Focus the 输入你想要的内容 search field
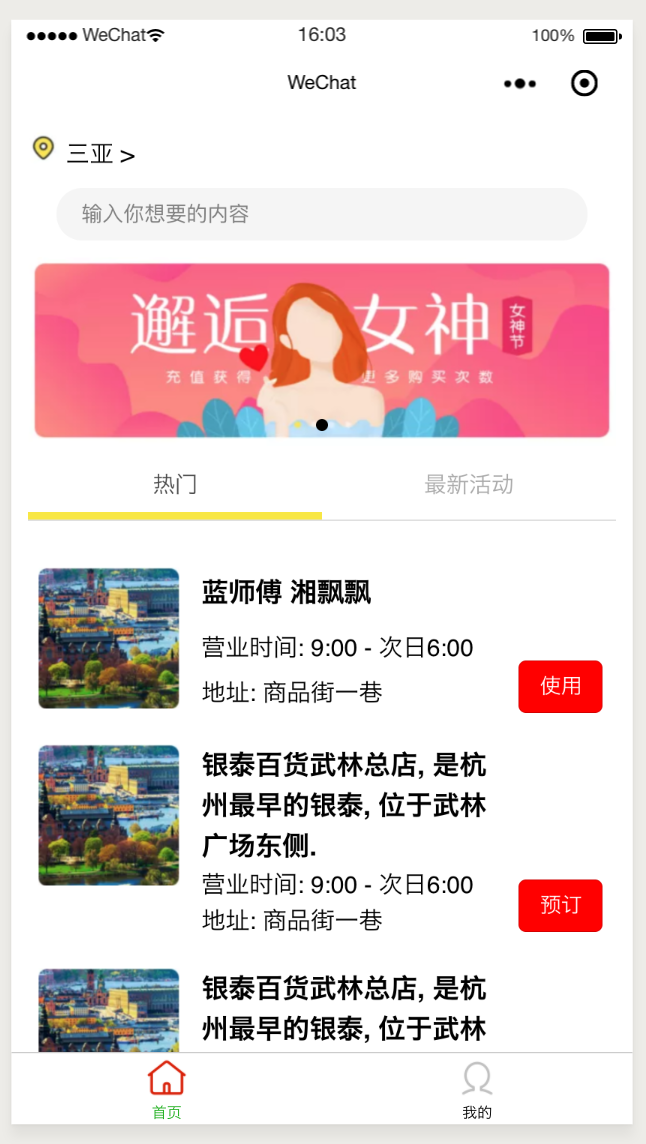This screenshot has height=1144, width=646. (x=321, y=214)
